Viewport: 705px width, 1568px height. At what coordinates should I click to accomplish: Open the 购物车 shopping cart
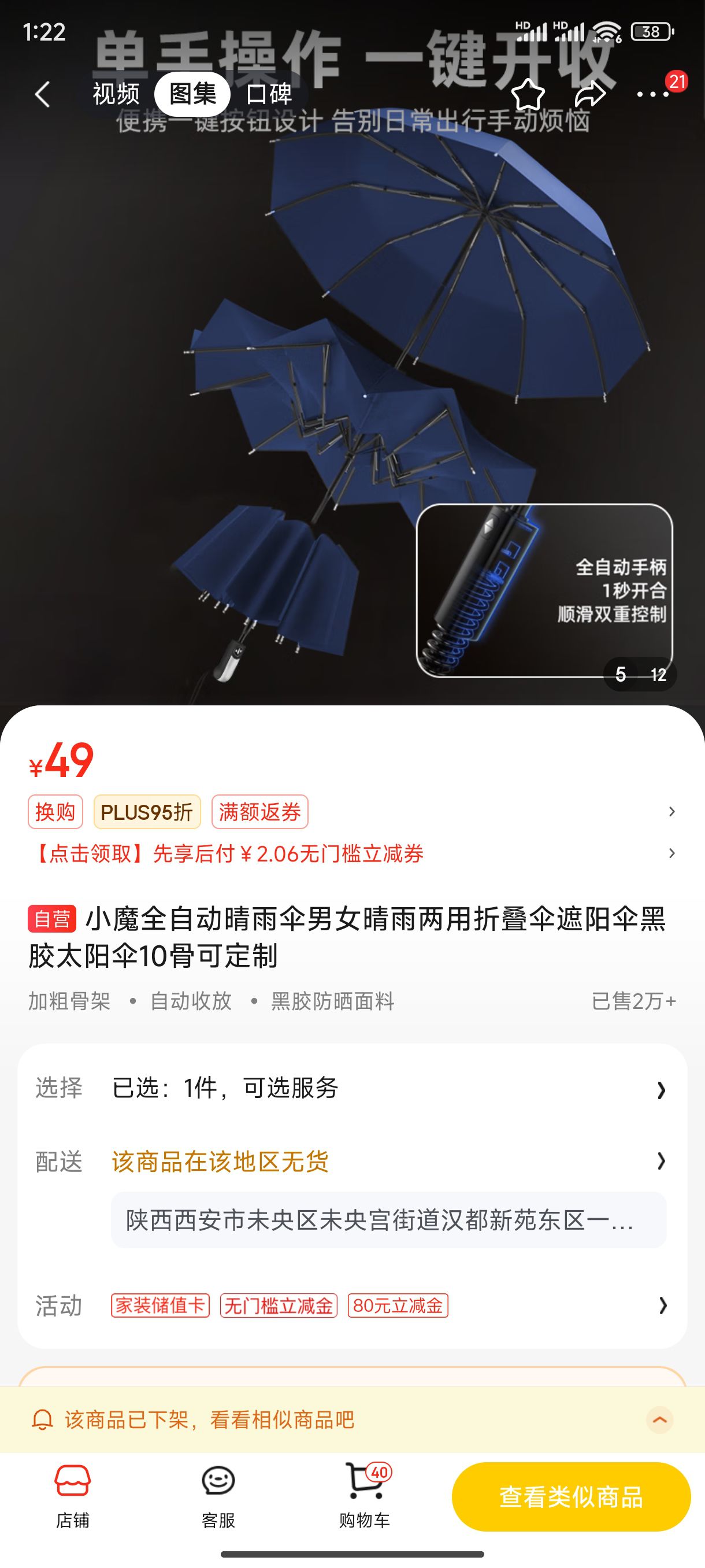click(x=365, y=1496)
